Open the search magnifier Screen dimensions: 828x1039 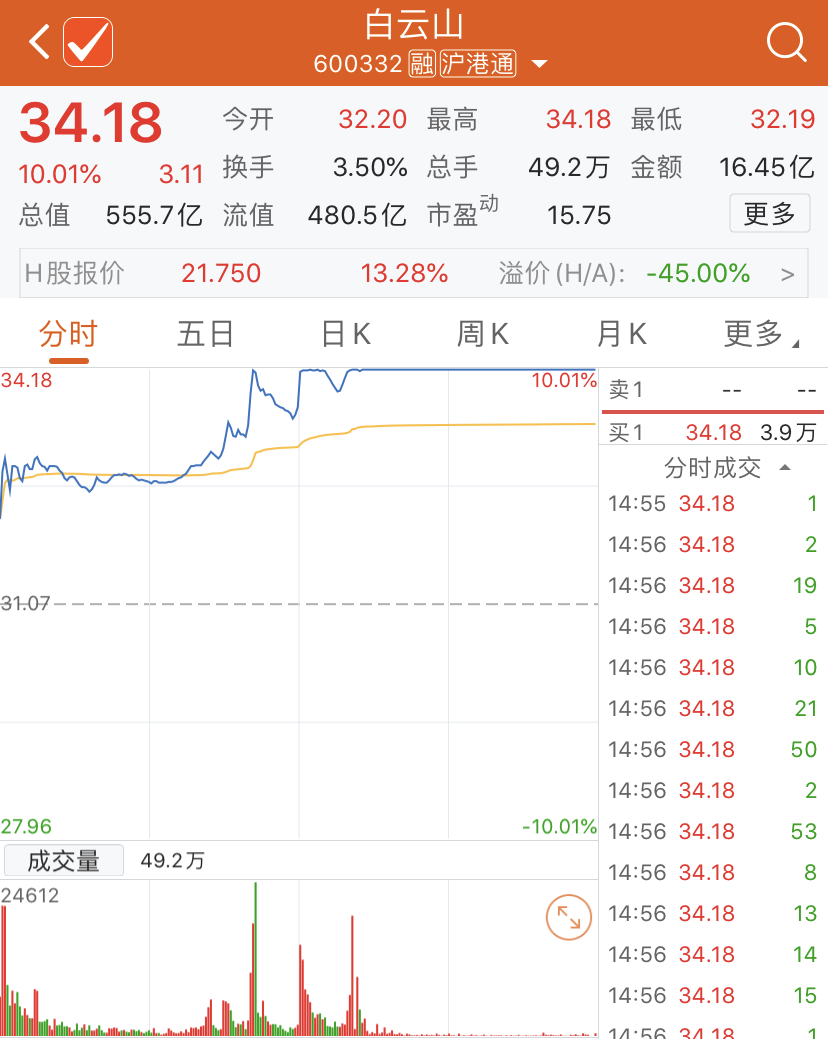tap(786, 42)
